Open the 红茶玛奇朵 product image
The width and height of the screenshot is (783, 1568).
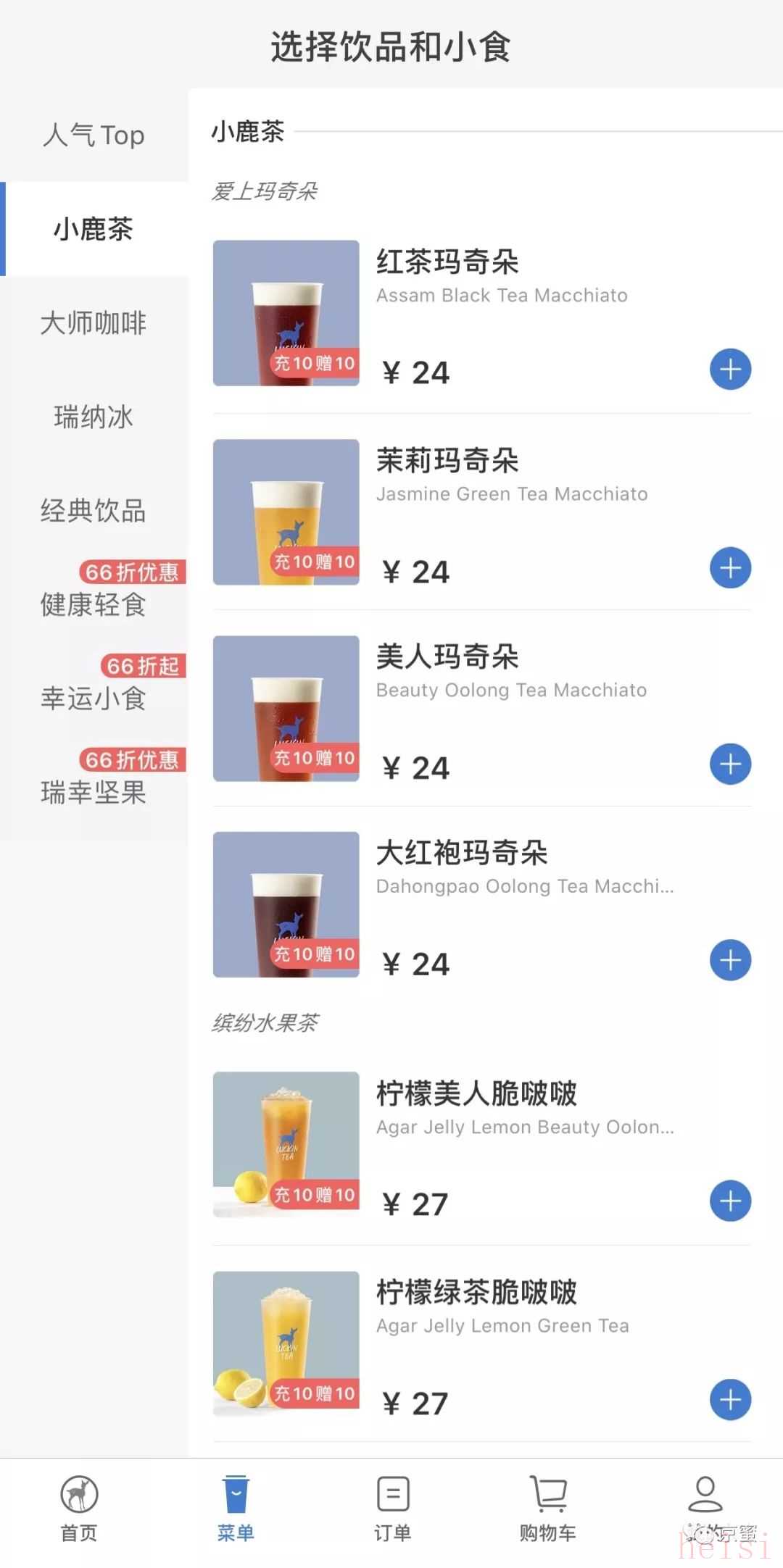pos(286,313)
